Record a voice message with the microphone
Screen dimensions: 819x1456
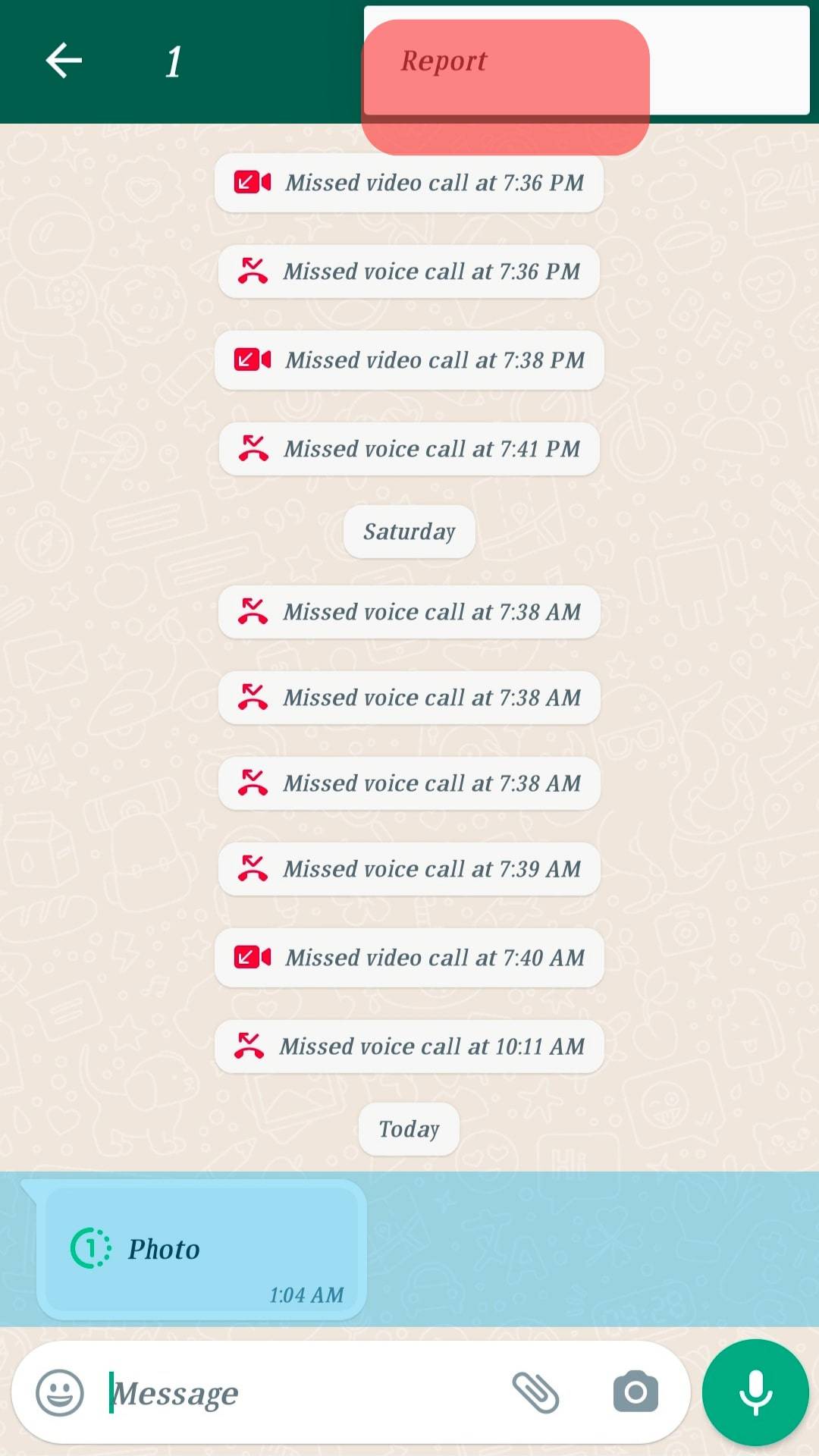pyautogui.click(x=755, y=1392)
